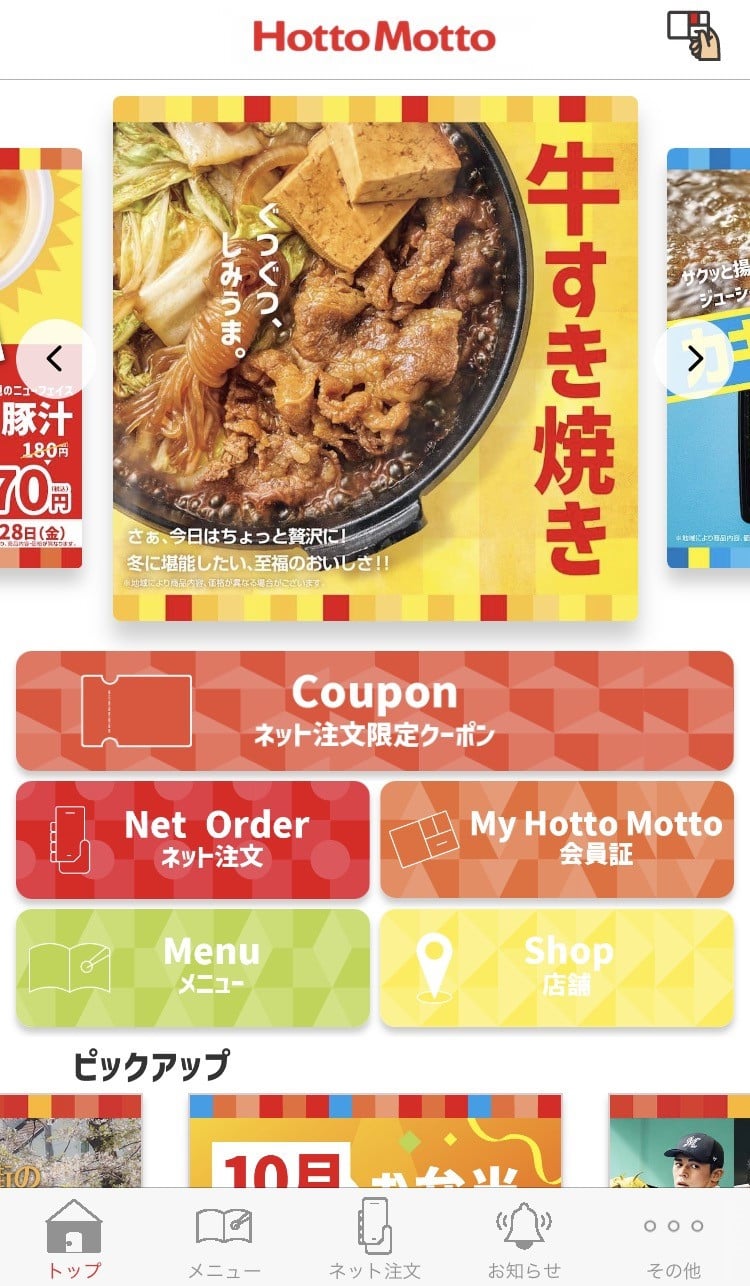The image size is (750, 1286).
Task: Switch to the ネット注文 tab
Action: pos(374,1240)
